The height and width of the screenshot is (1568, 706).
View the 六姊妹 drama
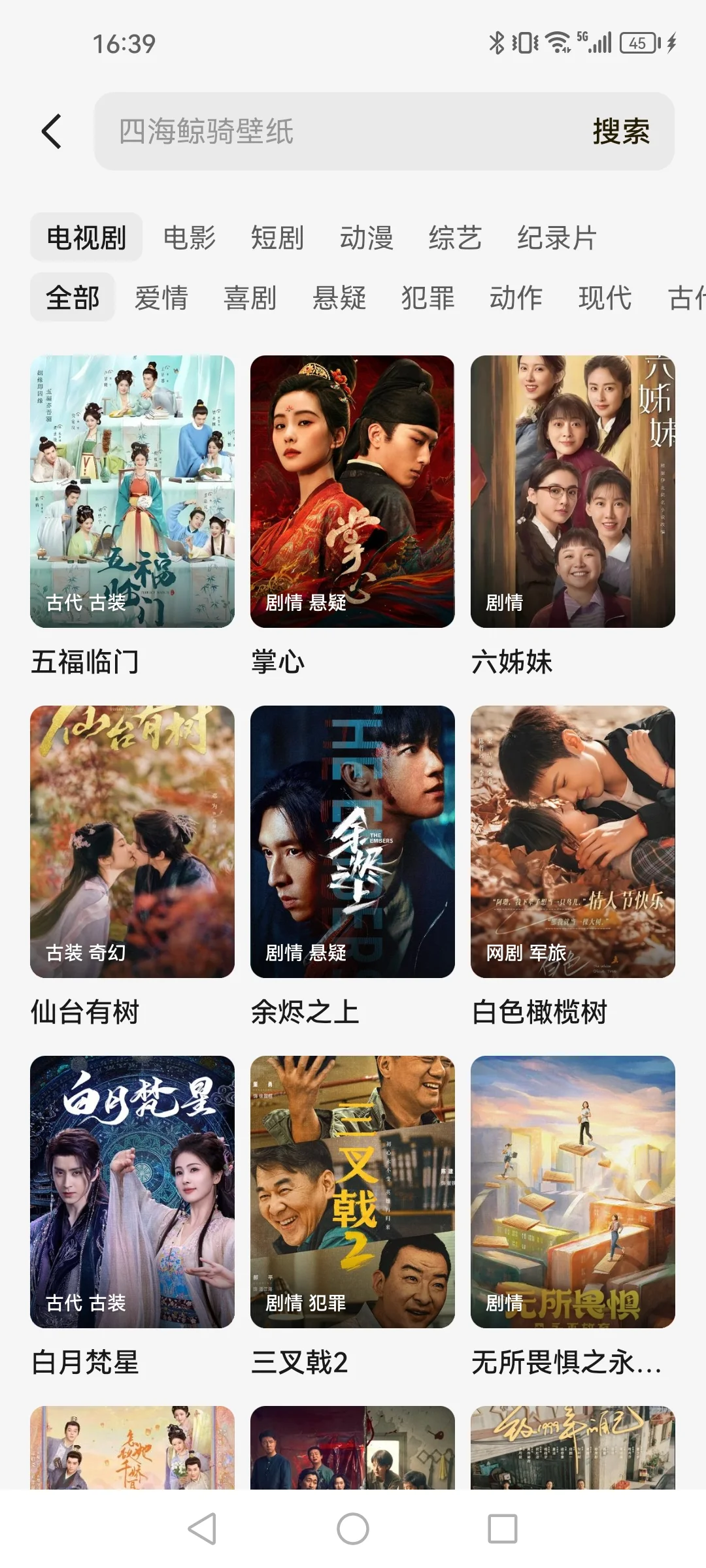(x=573, y=491)
